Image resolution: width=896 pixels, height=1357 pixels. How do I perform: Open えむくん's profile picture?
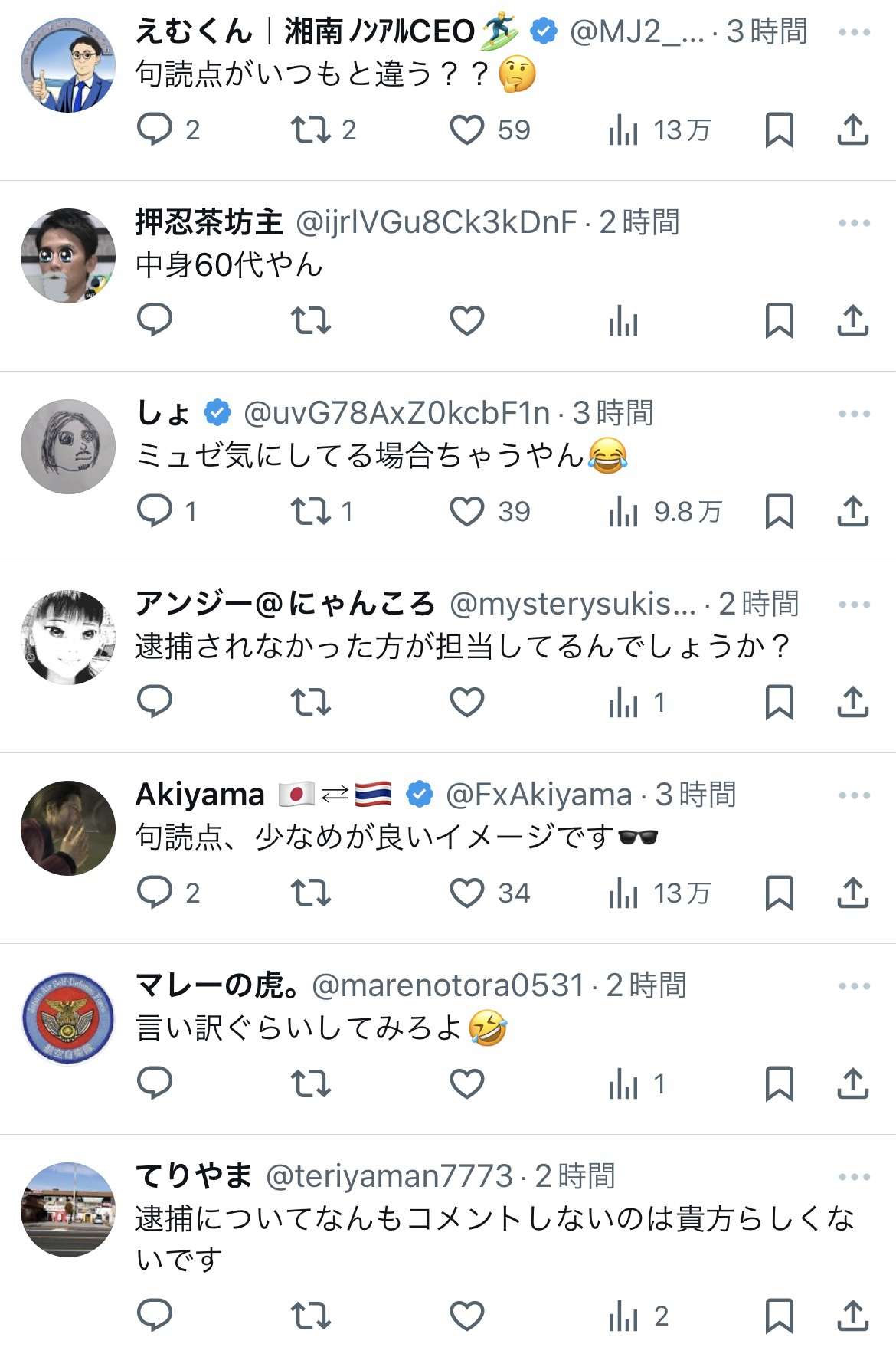coord(68,65)
